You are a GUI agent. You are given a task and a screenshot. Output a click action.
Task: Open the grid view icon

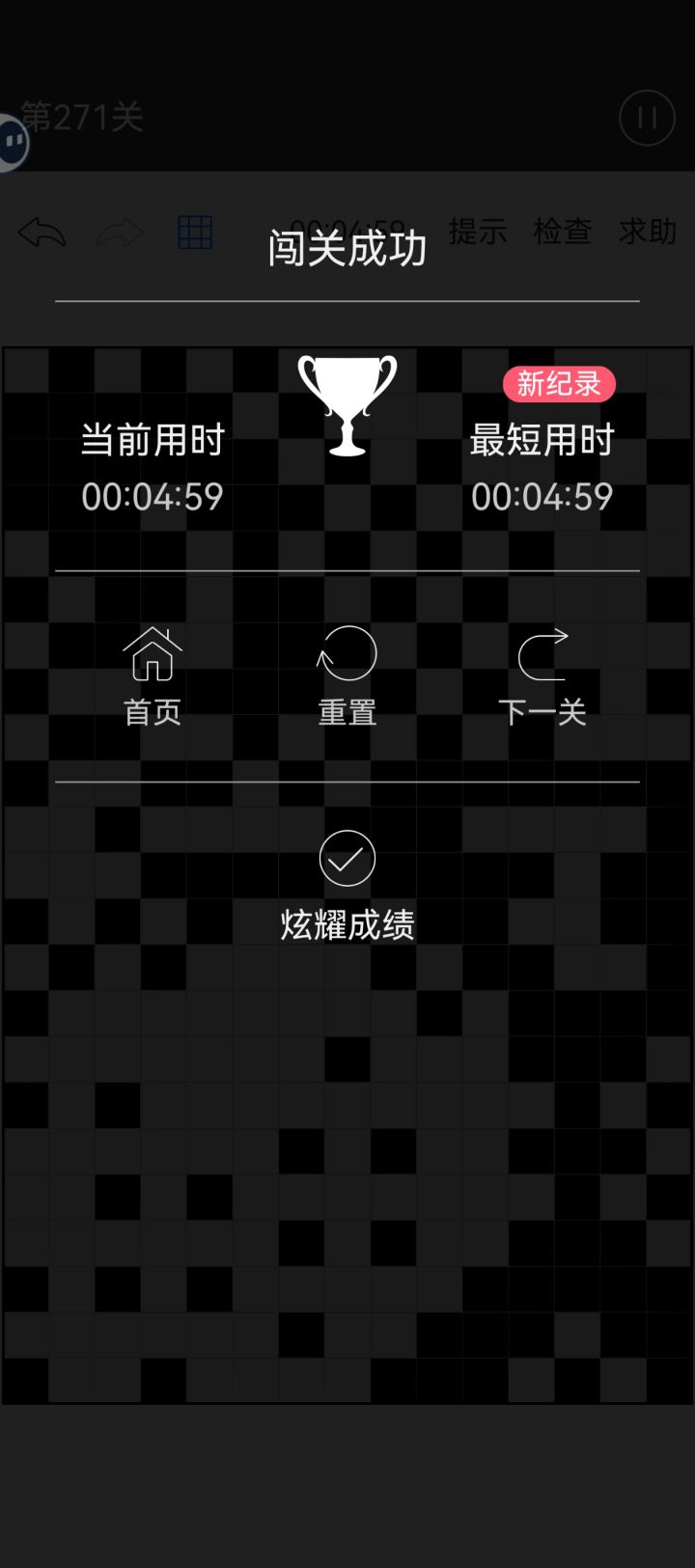pos(194,233)
